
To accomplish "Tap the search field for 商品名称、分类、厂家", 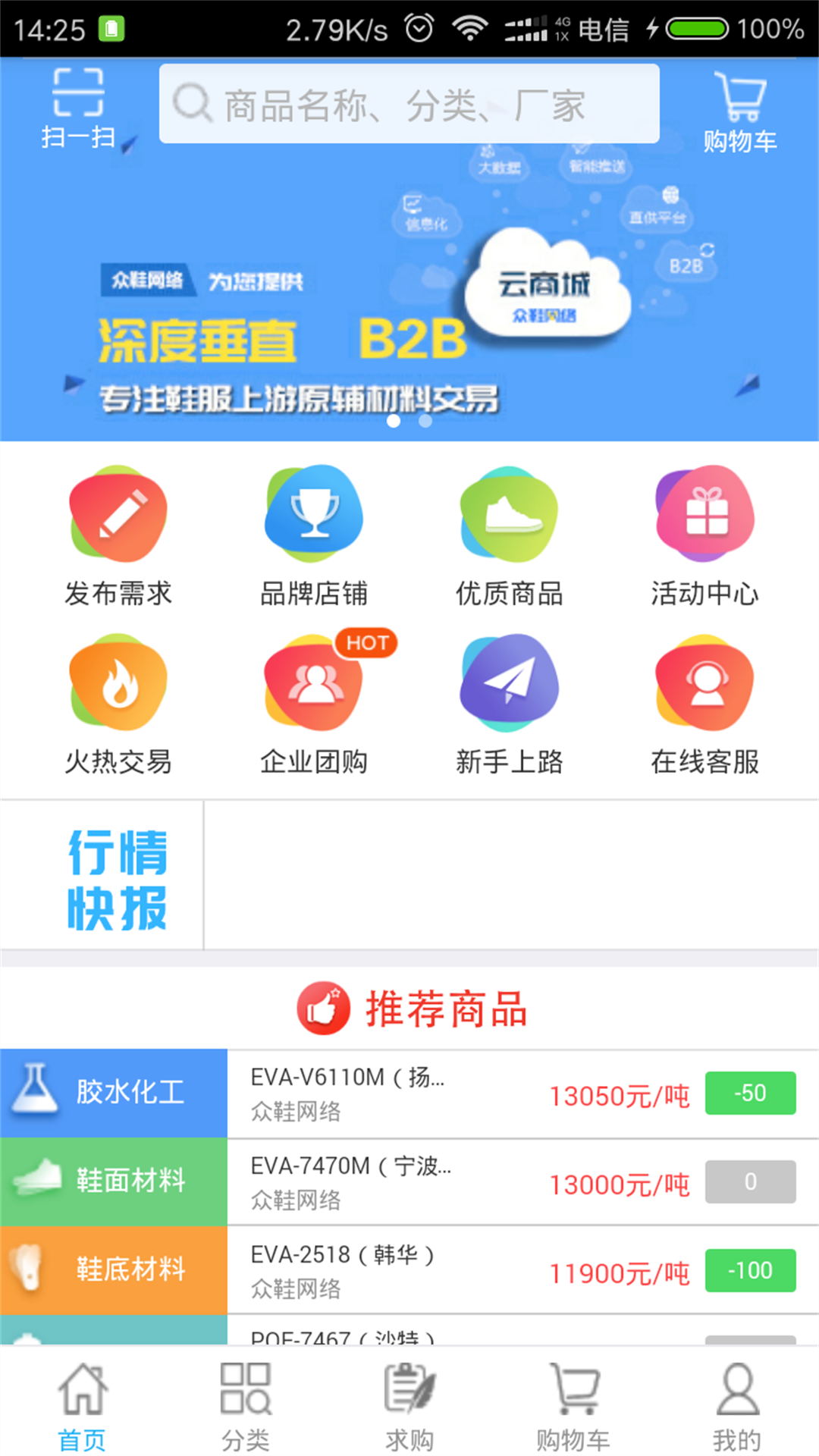I will coord(409,104).
